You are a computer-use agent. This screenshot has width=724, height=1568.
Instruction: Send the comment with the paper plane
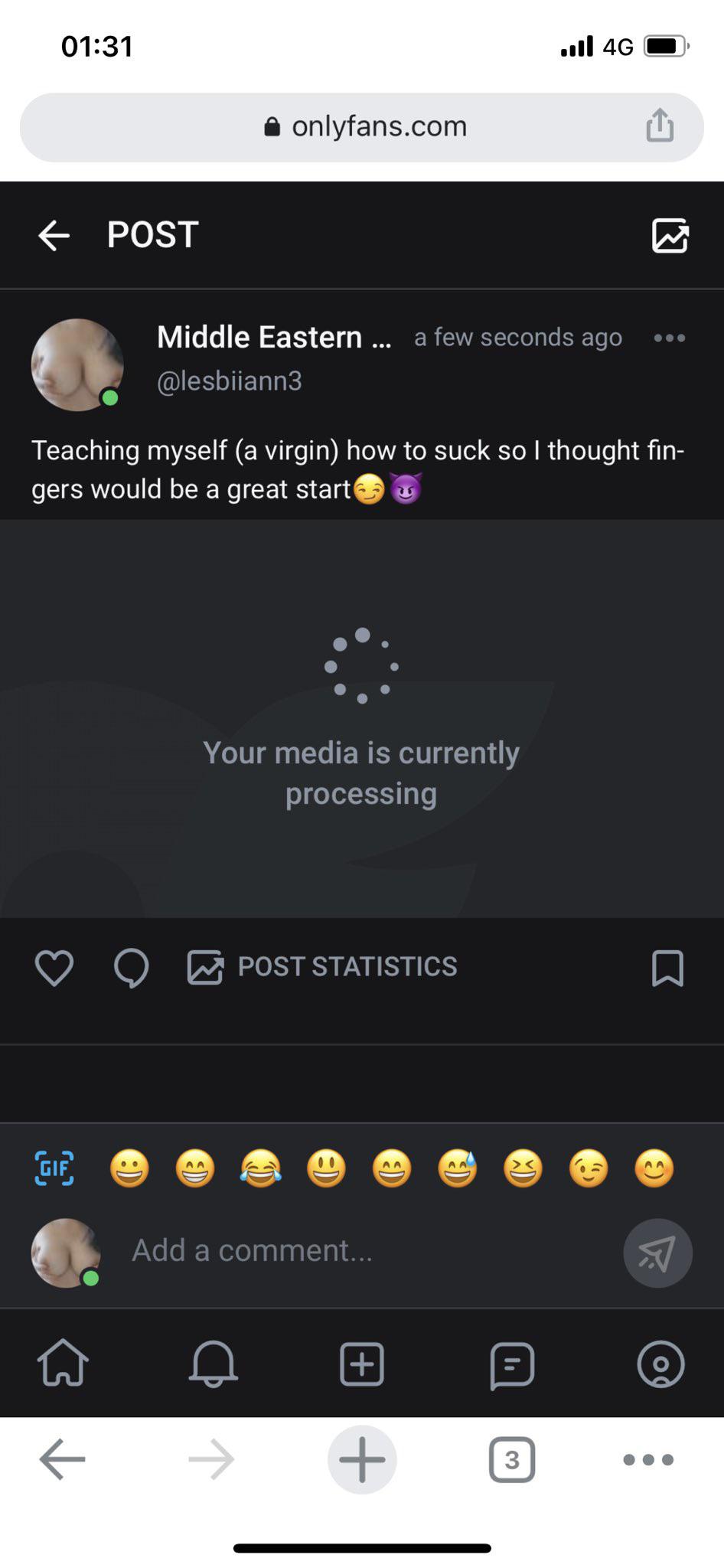(x=657, y=1253)
